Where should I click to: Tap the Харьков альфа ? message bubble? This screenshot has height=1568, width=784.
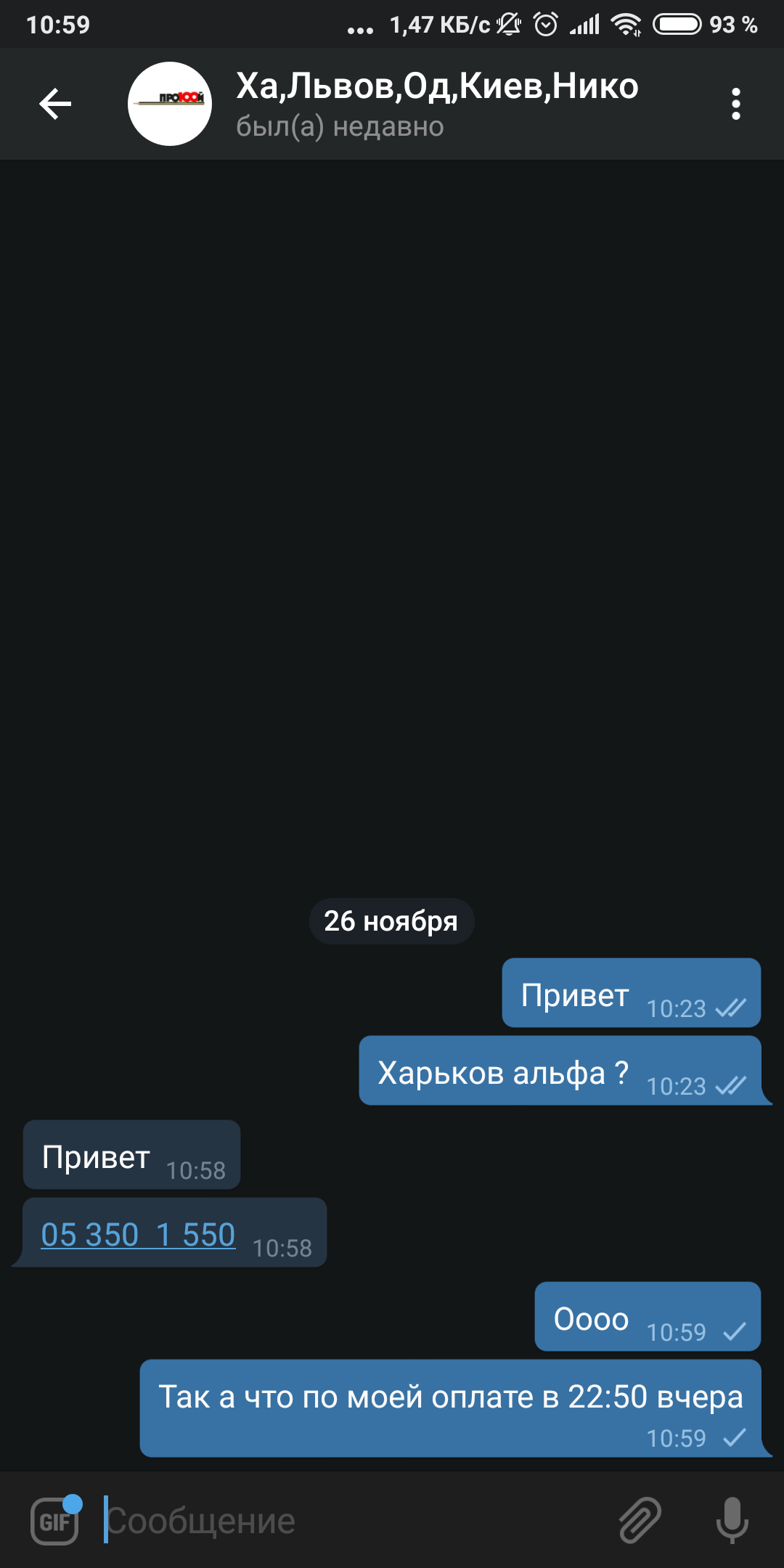point(560,1071)
